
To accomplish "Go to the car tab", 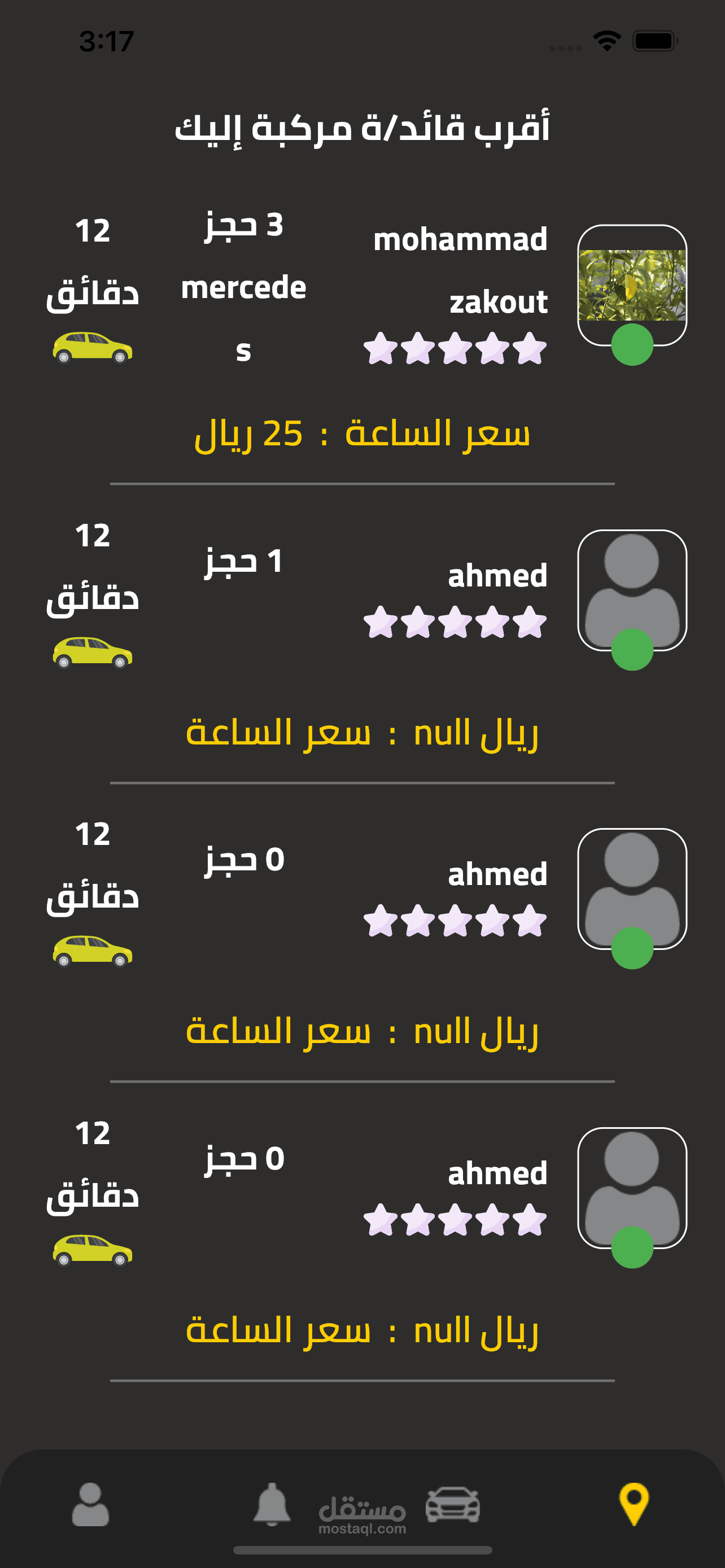I will (452, 1505).
